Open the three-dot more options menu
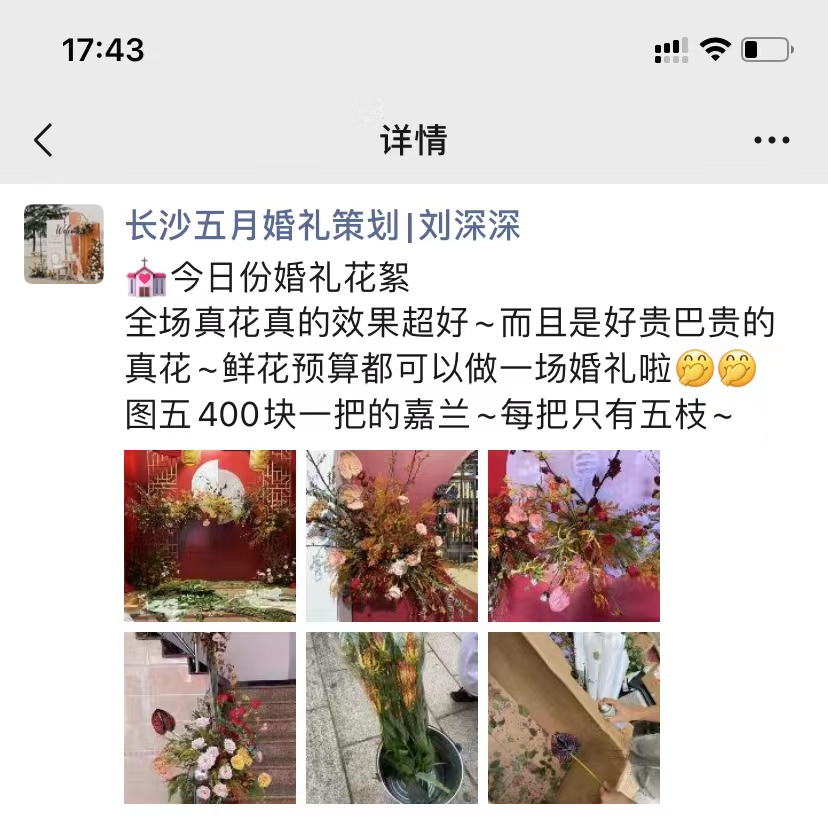 coord(771,141)
